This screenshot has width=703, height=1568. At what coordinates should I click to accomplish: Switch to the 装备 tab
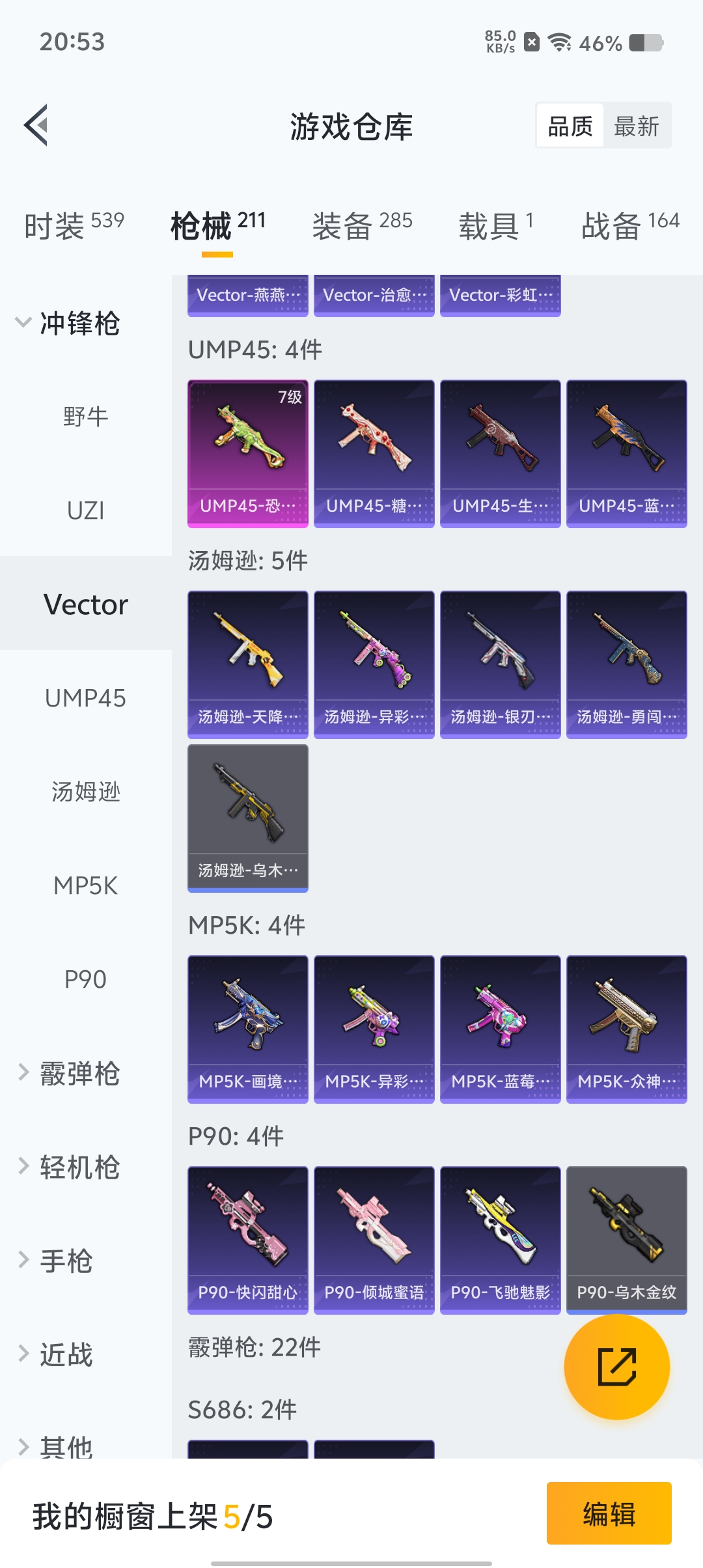coord(362,225)
